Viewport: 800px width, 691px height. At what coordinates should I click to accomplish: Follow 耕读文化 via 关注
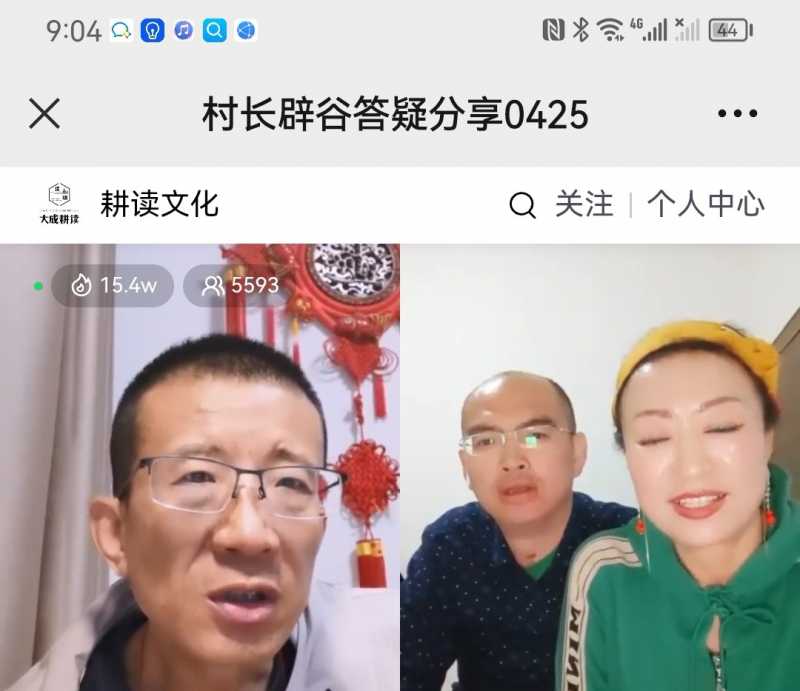point(584,205)
